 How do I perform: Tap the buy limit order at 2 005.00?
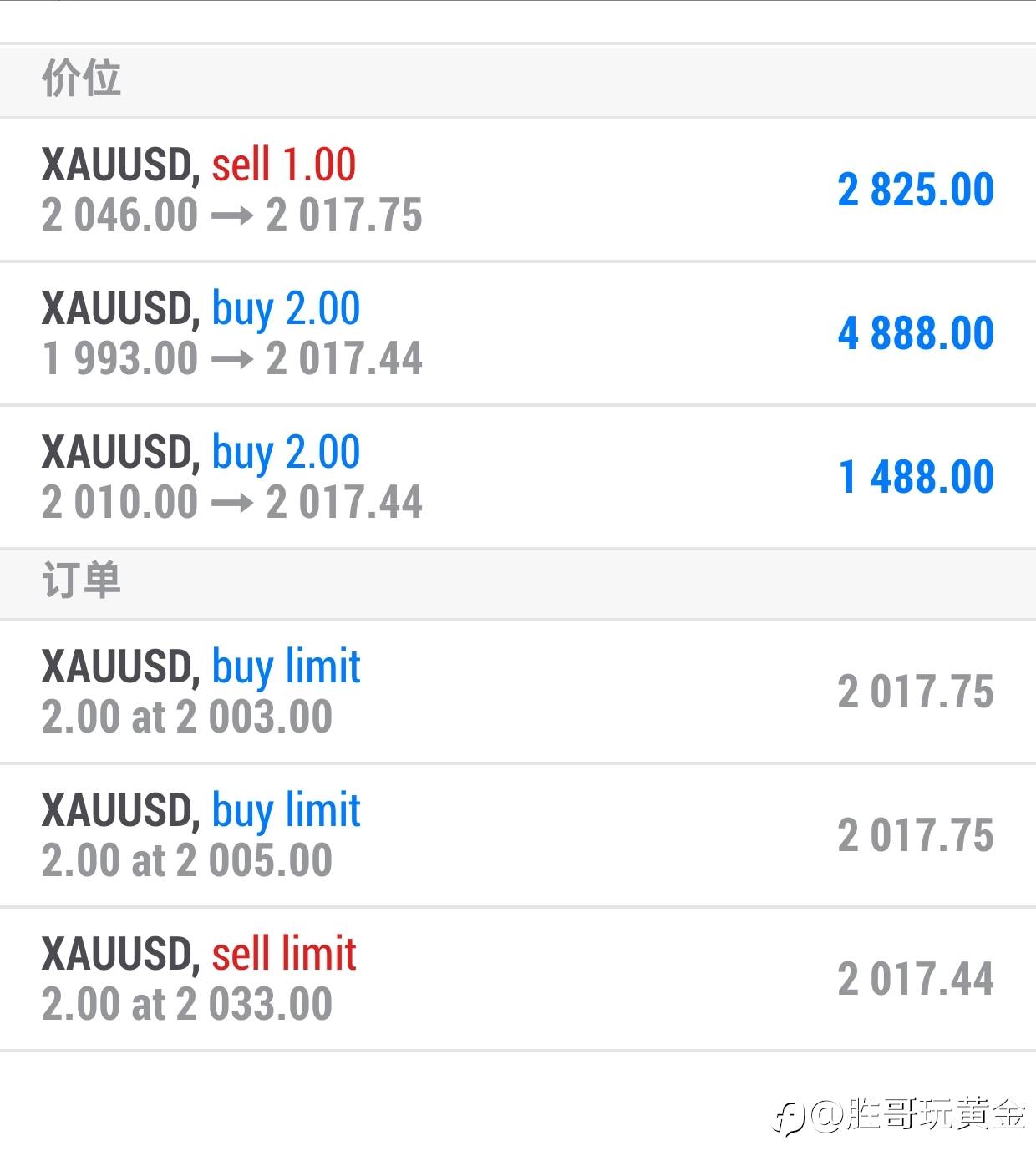pyautogui.click(x=518, y=835)
